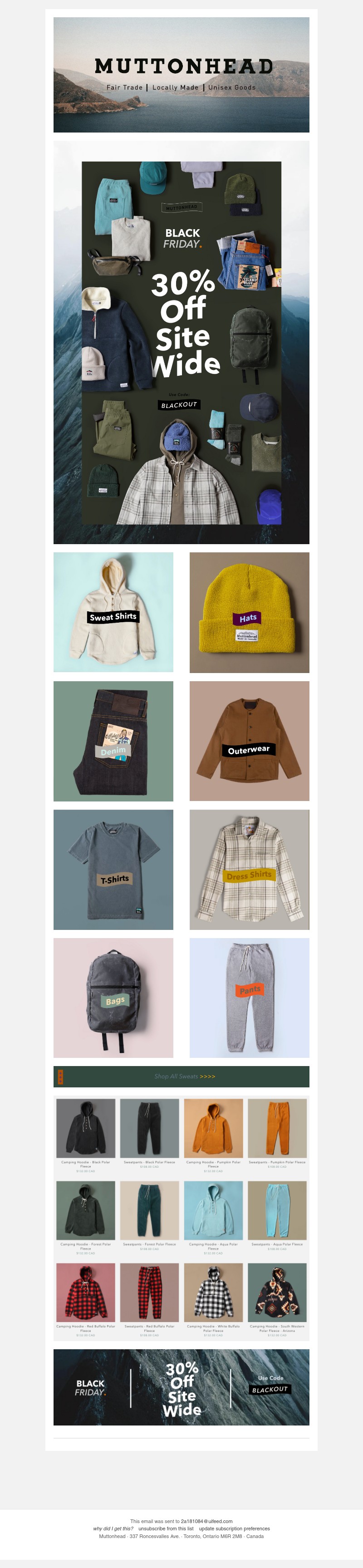Open the Bags category tile

coord(113,998)
